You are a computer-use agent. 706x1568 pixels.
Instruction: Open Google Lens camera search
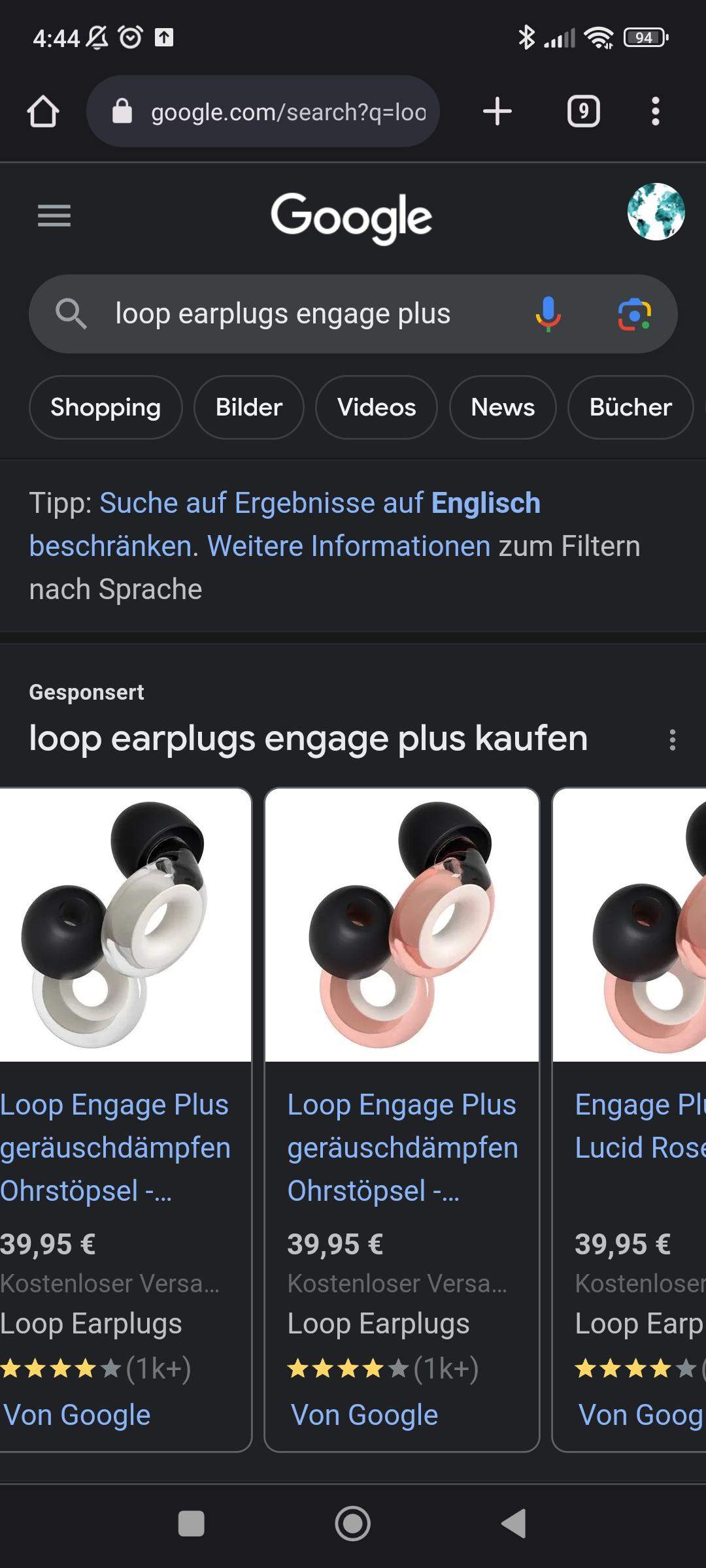point(633,314)
